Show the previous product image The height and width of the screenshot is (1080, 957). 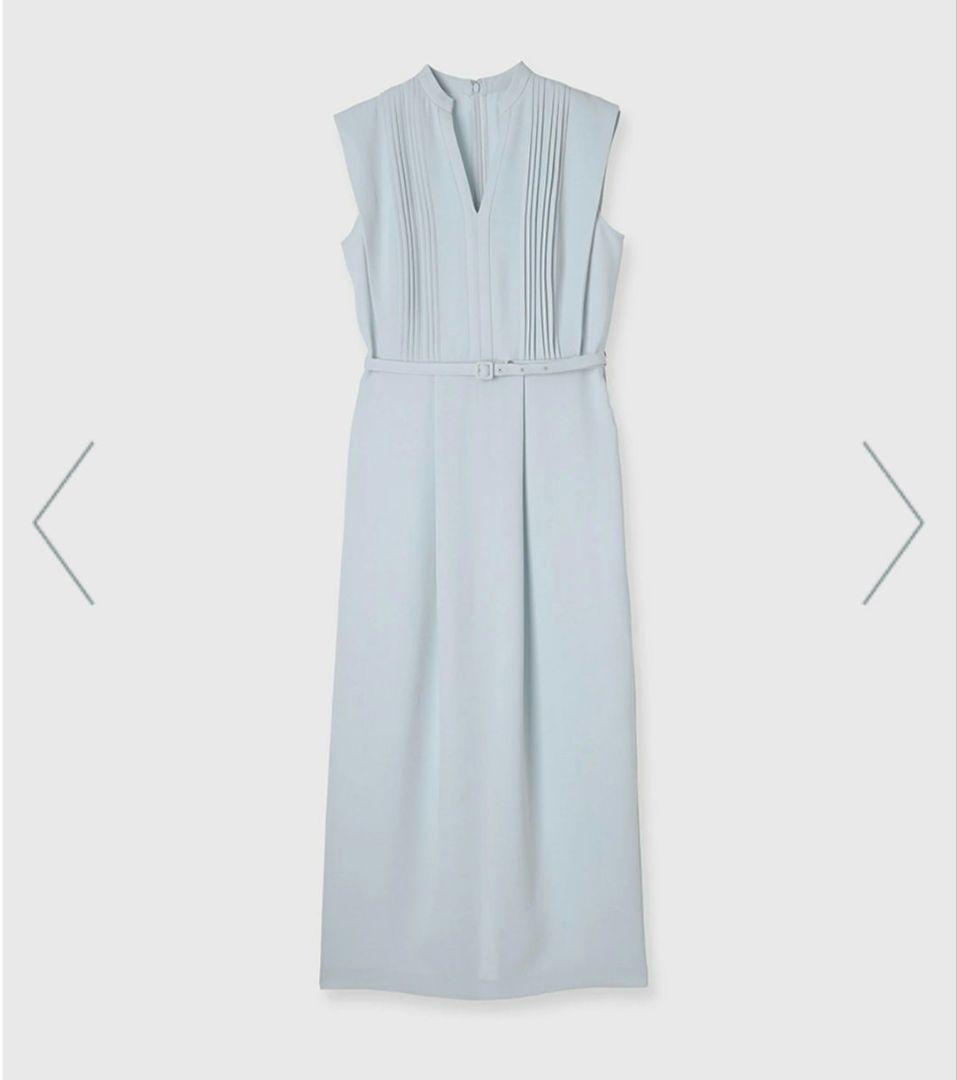tap(64, 522)
